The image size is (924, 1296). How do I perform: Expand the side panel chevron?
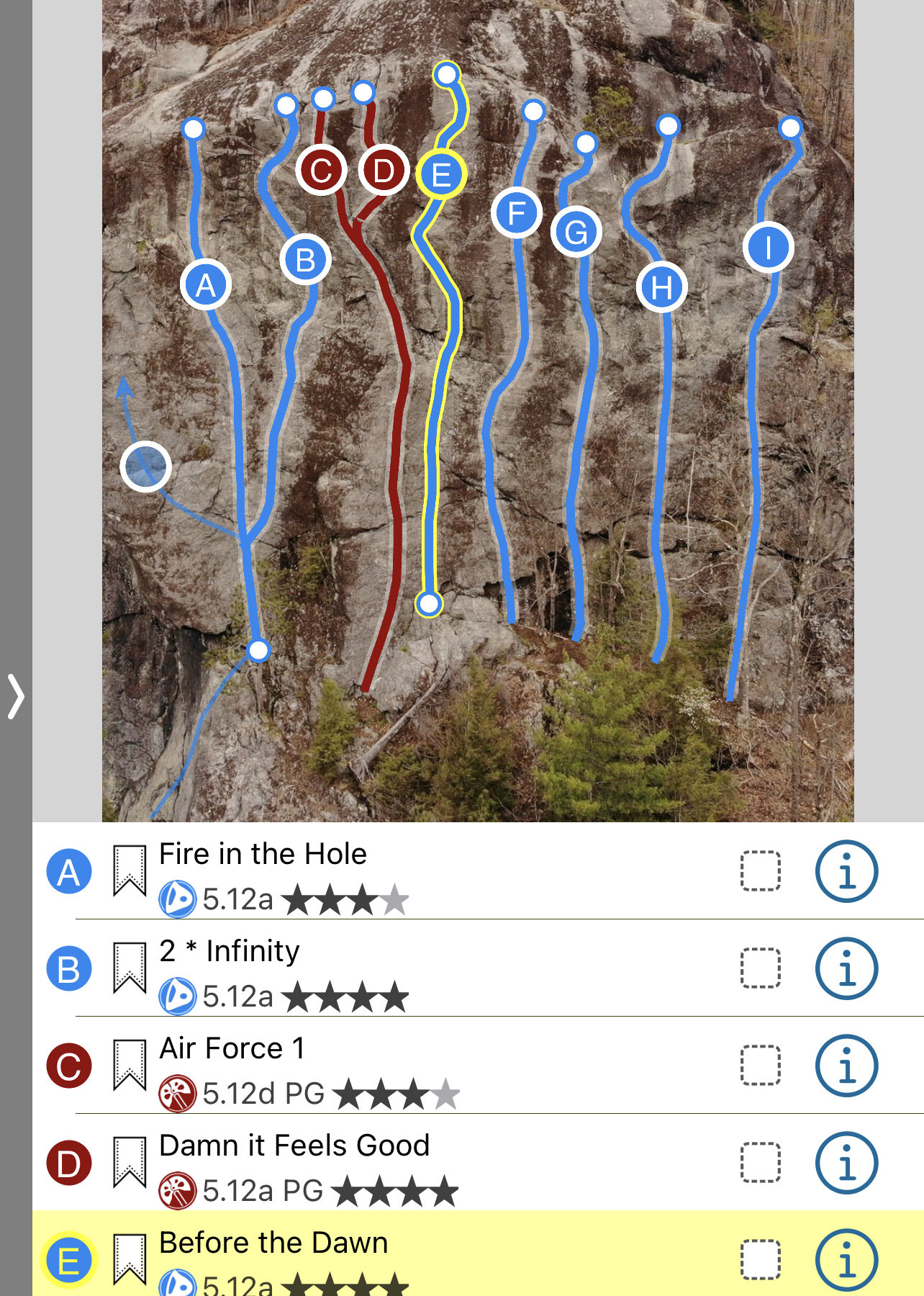[x=16, y=696]
